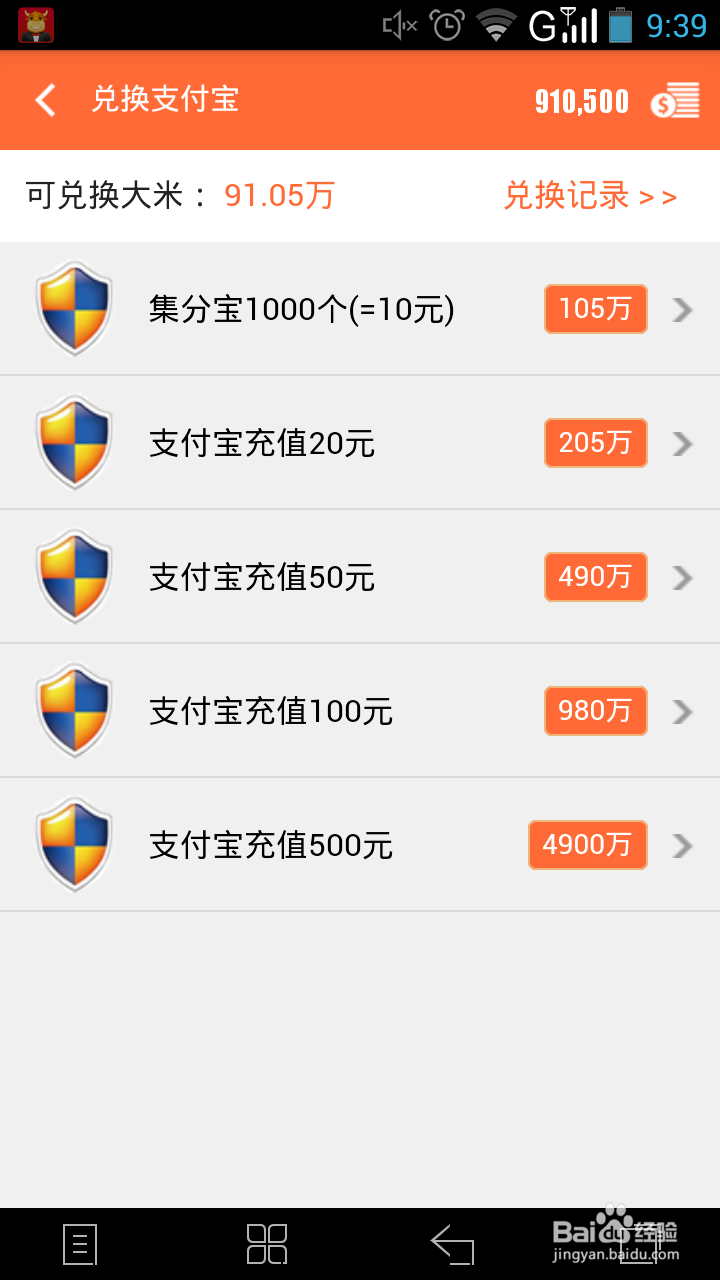Image resolution: width=720 pixels, height=1280 pixels.
Task: Select 支付宝充值100元 option
Action: pyautogui.click(x=360, y=711)
